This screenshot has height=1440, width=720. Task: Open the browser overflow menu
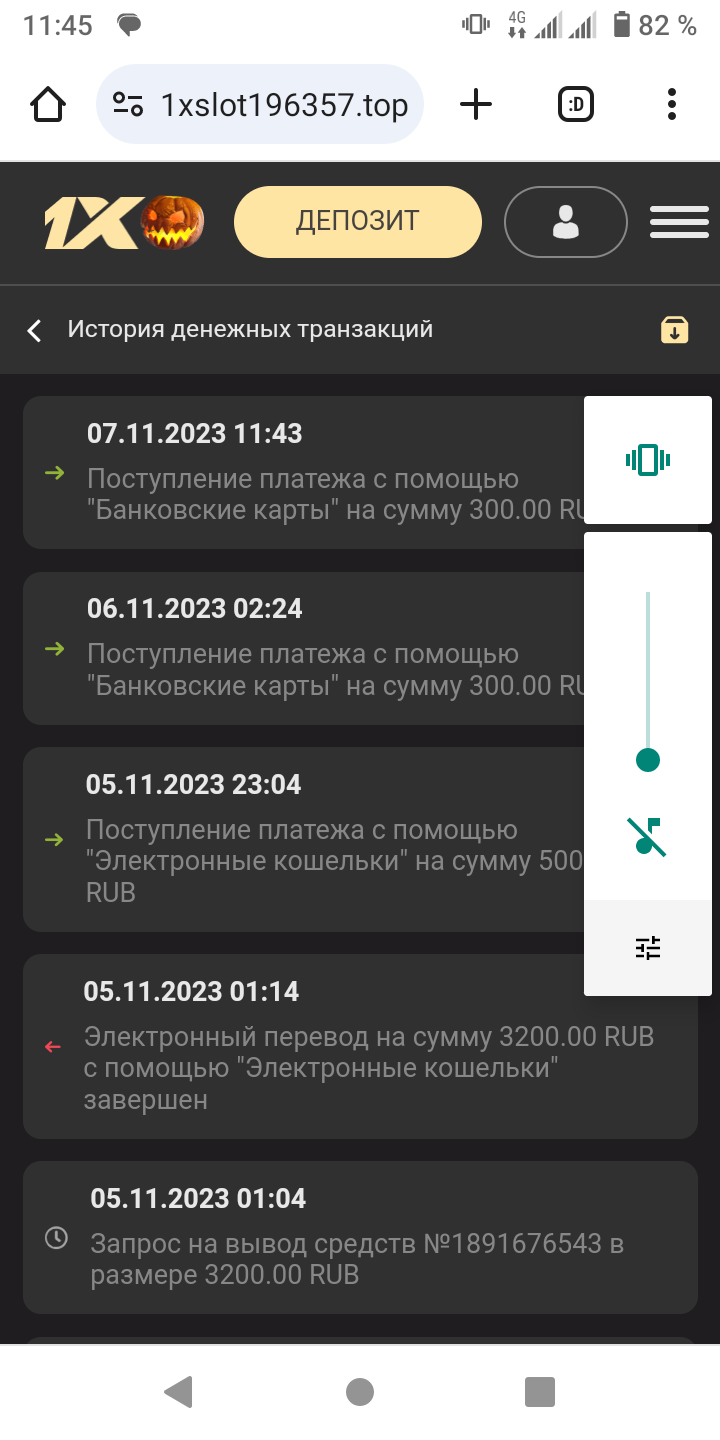coord(671,104)
